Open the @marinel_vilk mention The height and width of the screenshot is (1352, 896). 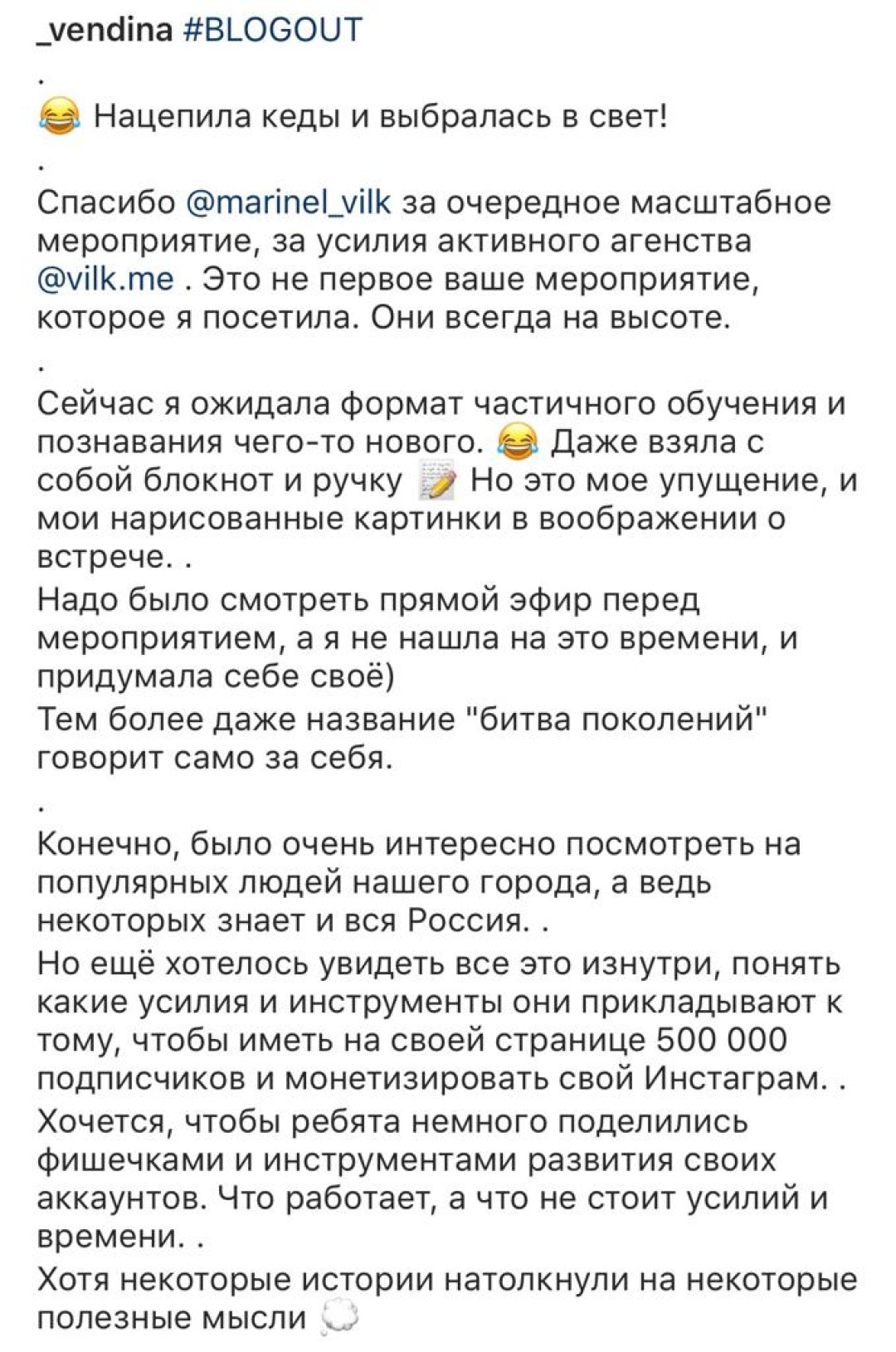pyautogui.click(x=290, y=203)
